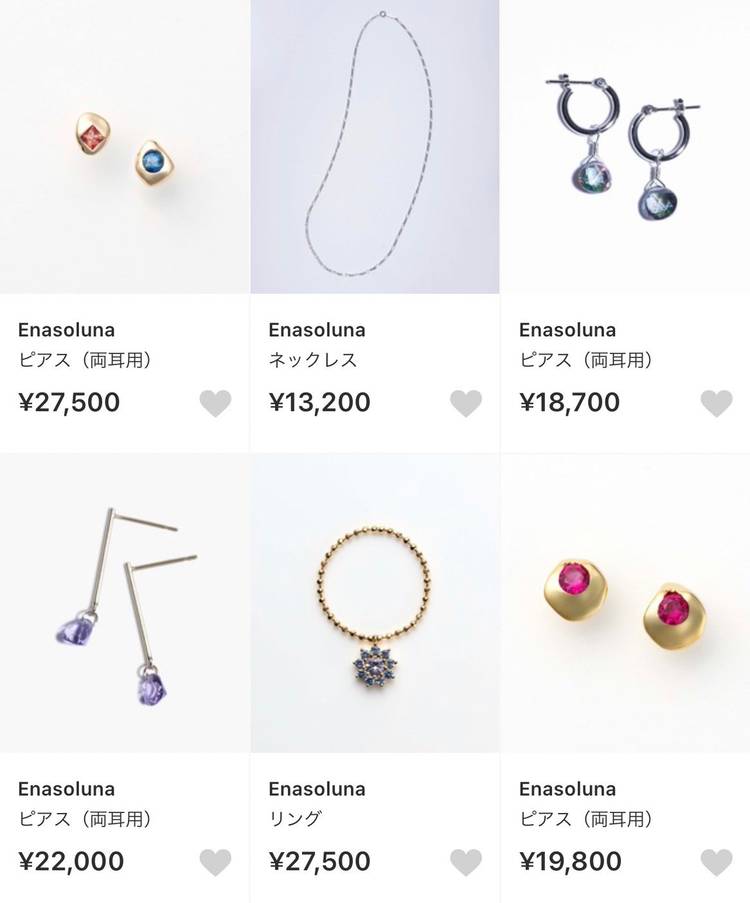750x903 pixels.
Task: Favorite the ¥27,500 gold stud earrings
Action: pyautogui.click(x=215, y=403)
